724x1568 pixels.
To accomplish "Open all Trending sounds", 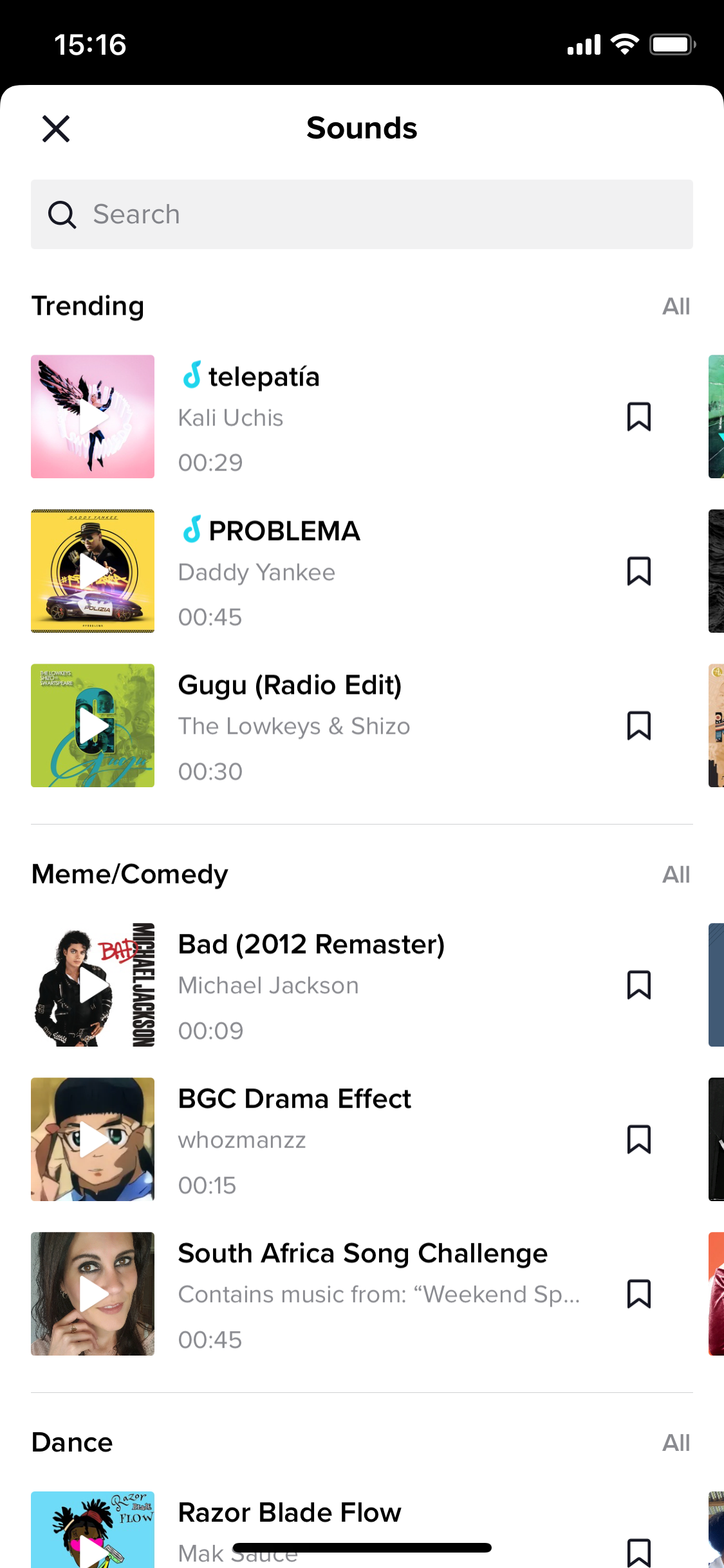I will (x=676, y=306).
